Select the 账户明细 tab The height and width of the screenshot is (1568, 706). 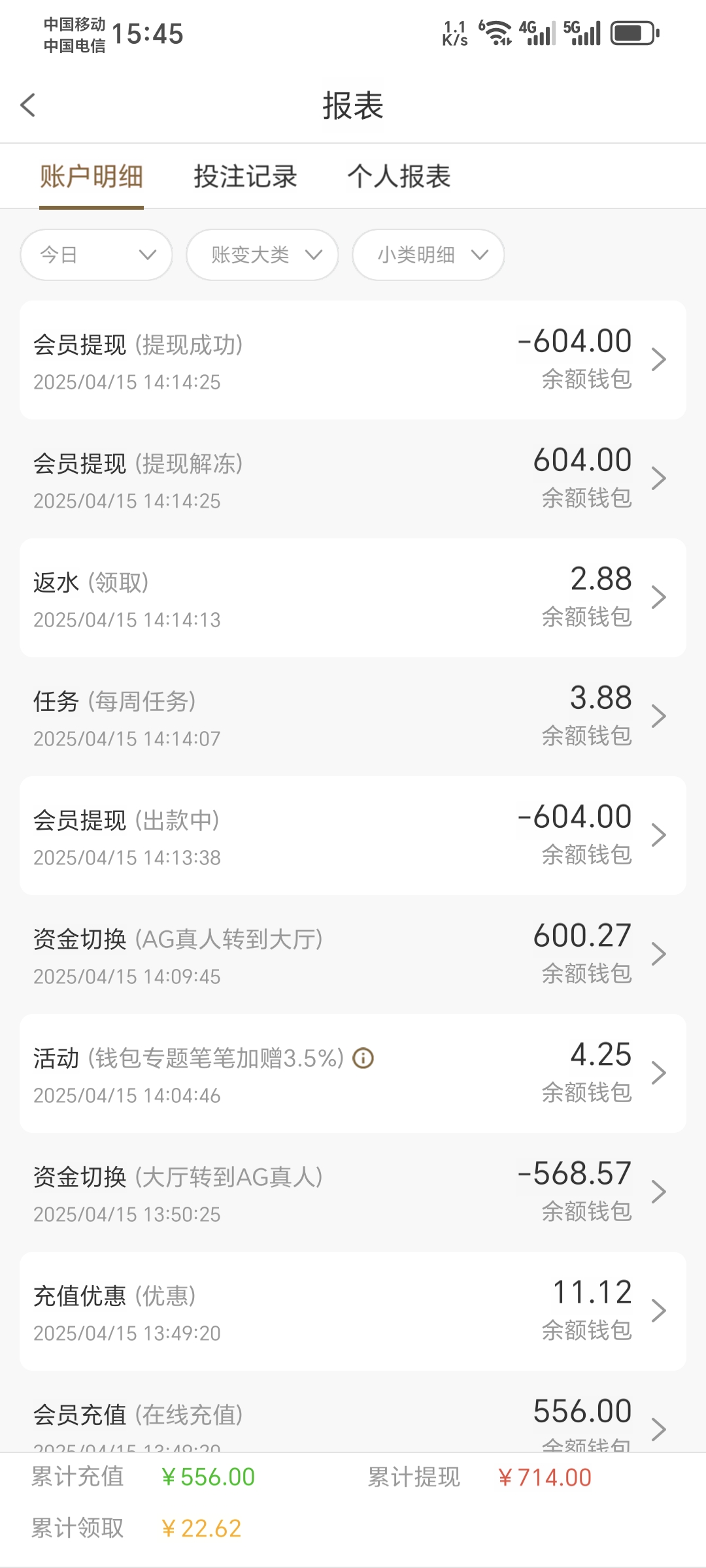[92, 176]
